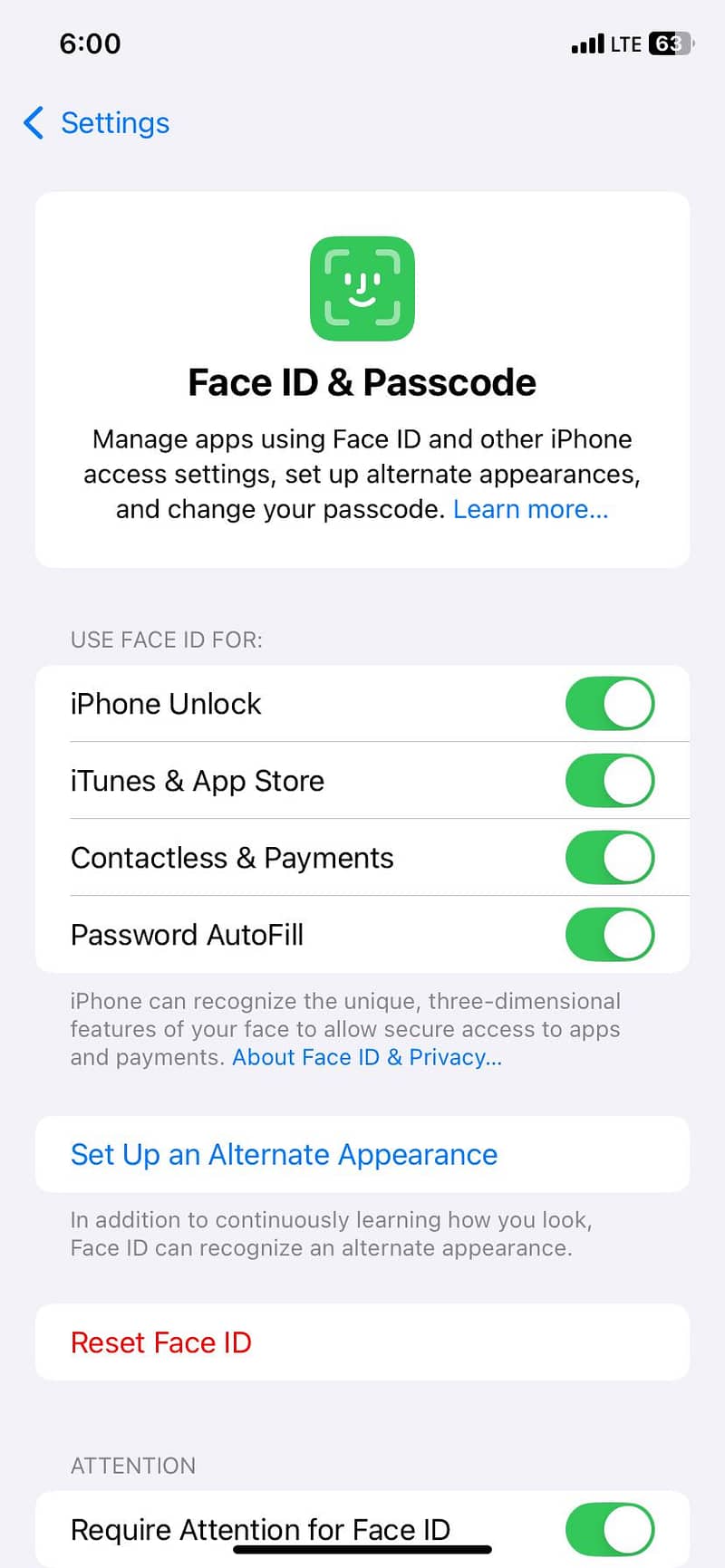Go back to Settings
The image size is (725, 1568).
98,123
